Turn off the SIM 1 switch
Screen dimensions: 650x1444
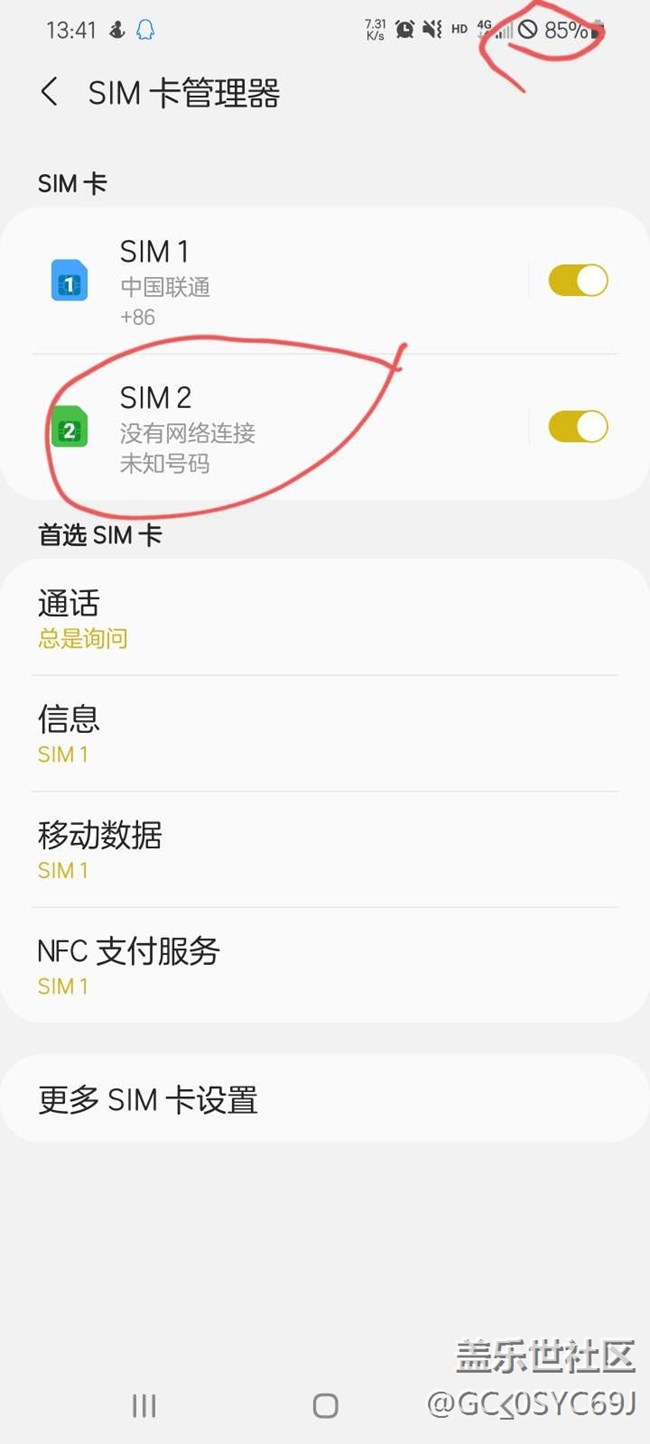[x=578, y=281]
